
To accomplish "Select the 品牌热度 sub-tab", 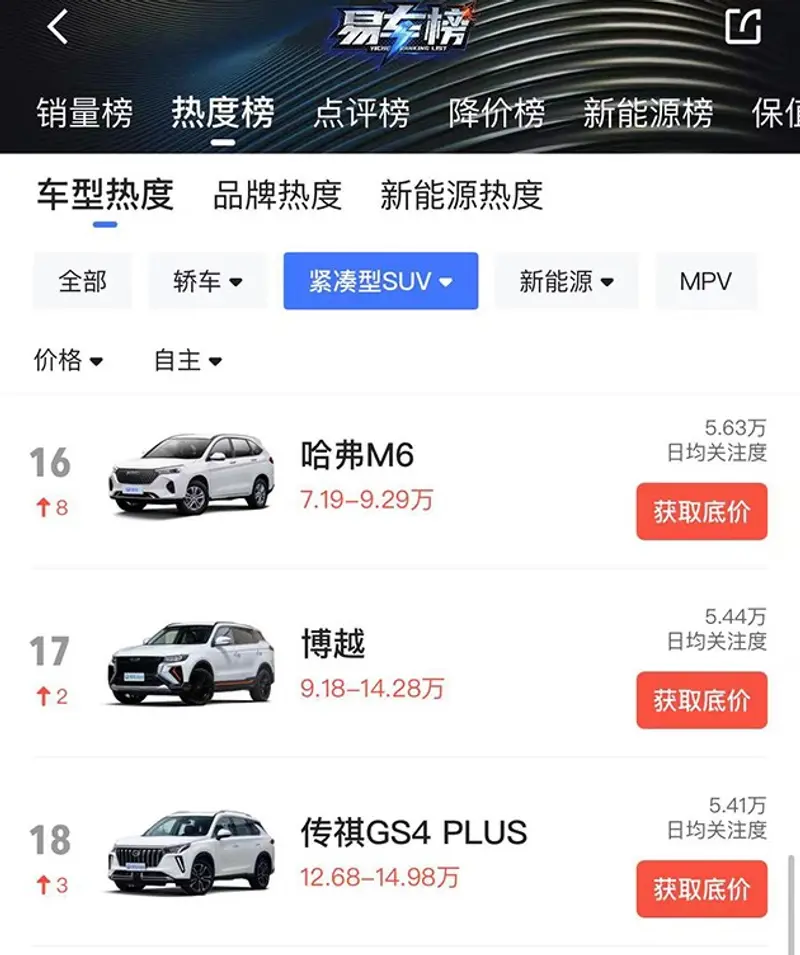I will tap(277, 194).
